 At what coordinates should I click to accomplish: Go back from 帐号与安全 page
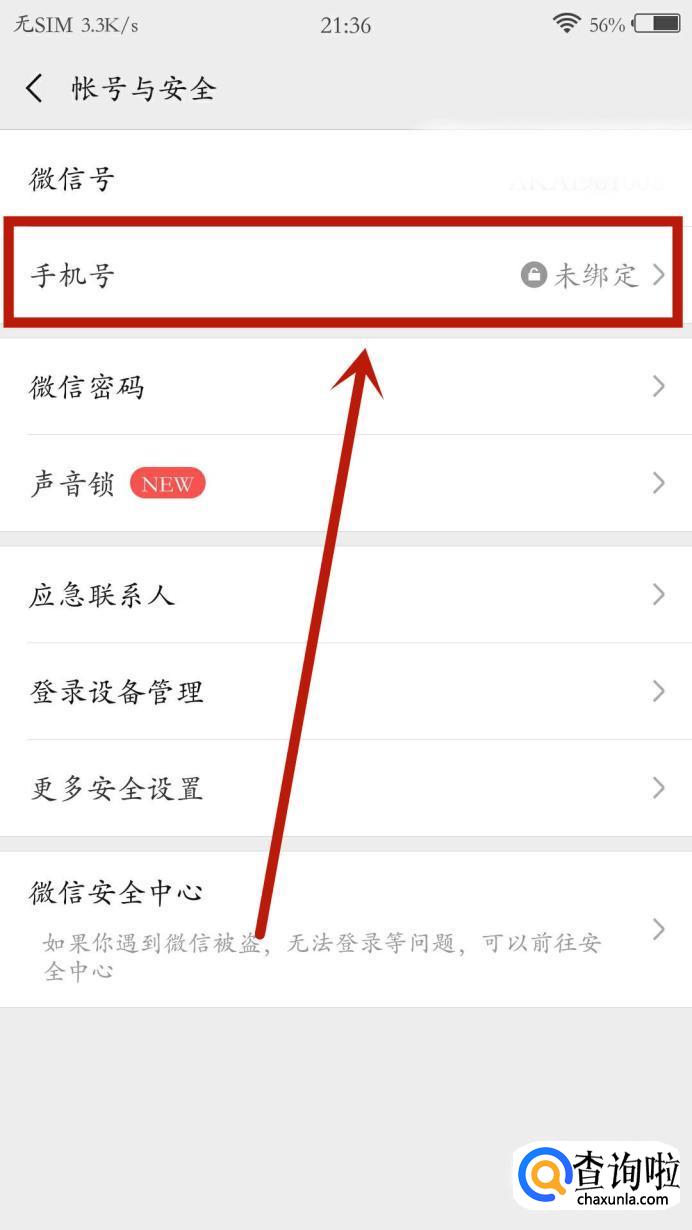(x=35, y=88)
